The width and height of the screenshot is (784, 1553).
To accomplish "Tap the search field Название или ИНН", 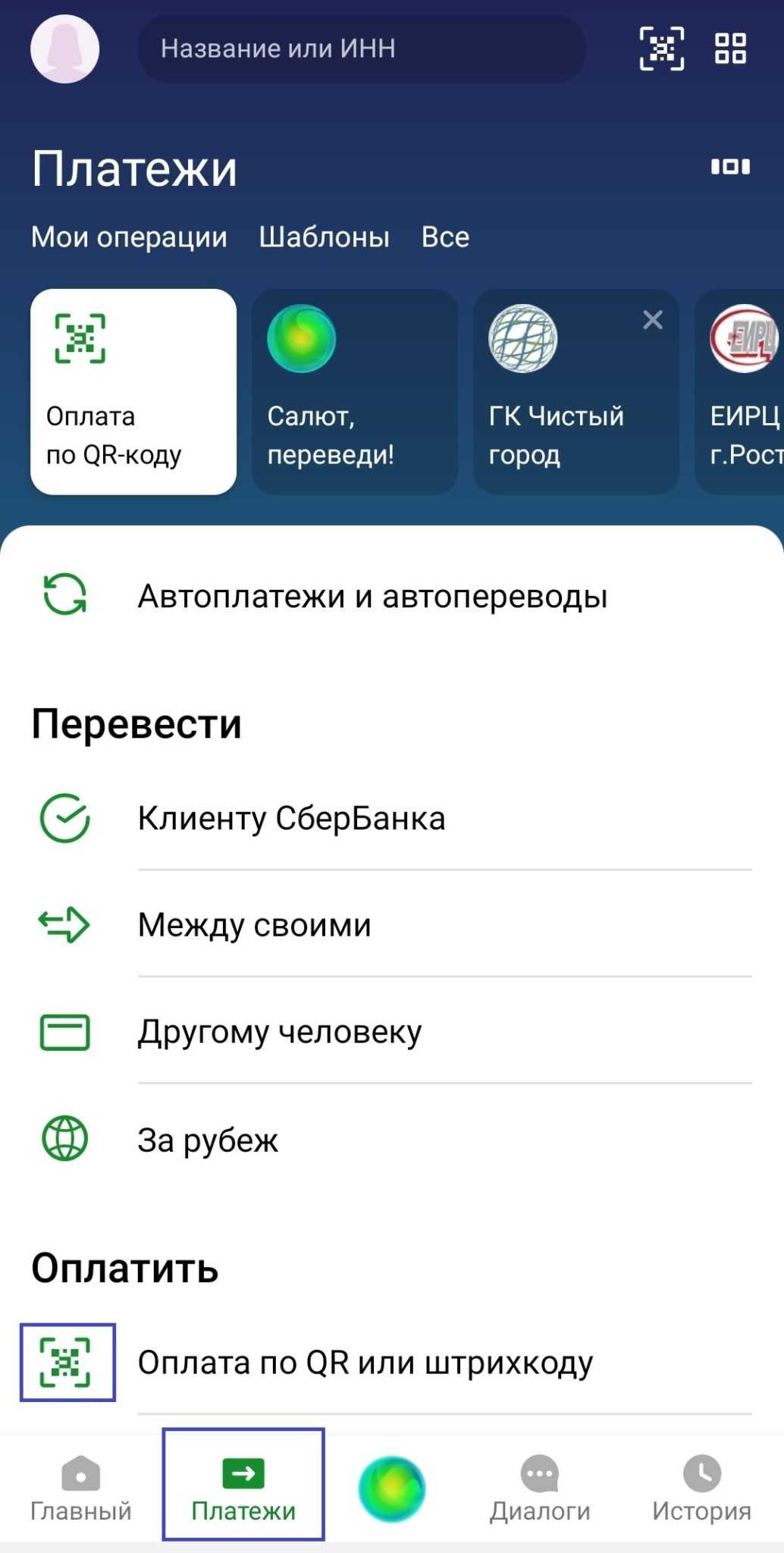I will (x=361, y=49).
